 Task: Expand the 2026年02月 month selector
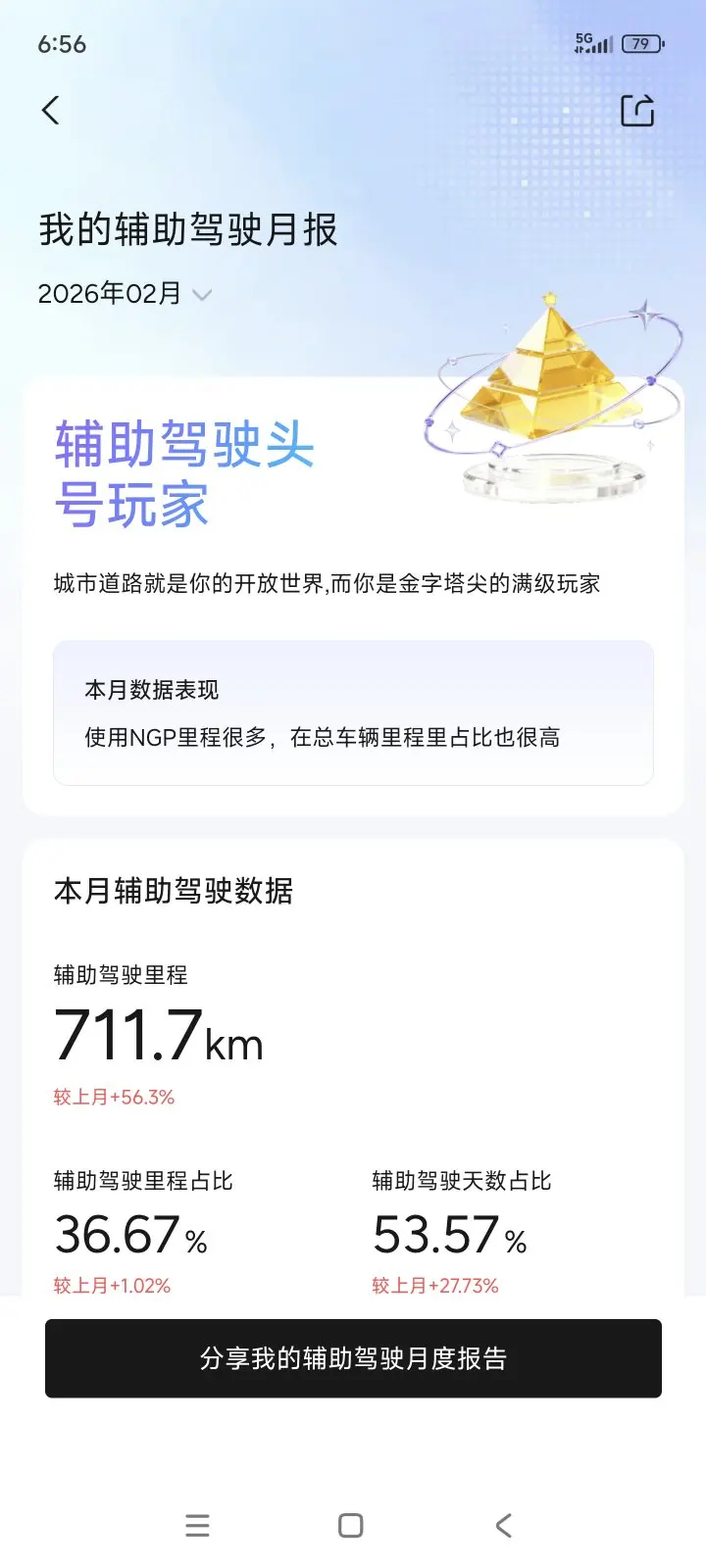click(125, 293)
